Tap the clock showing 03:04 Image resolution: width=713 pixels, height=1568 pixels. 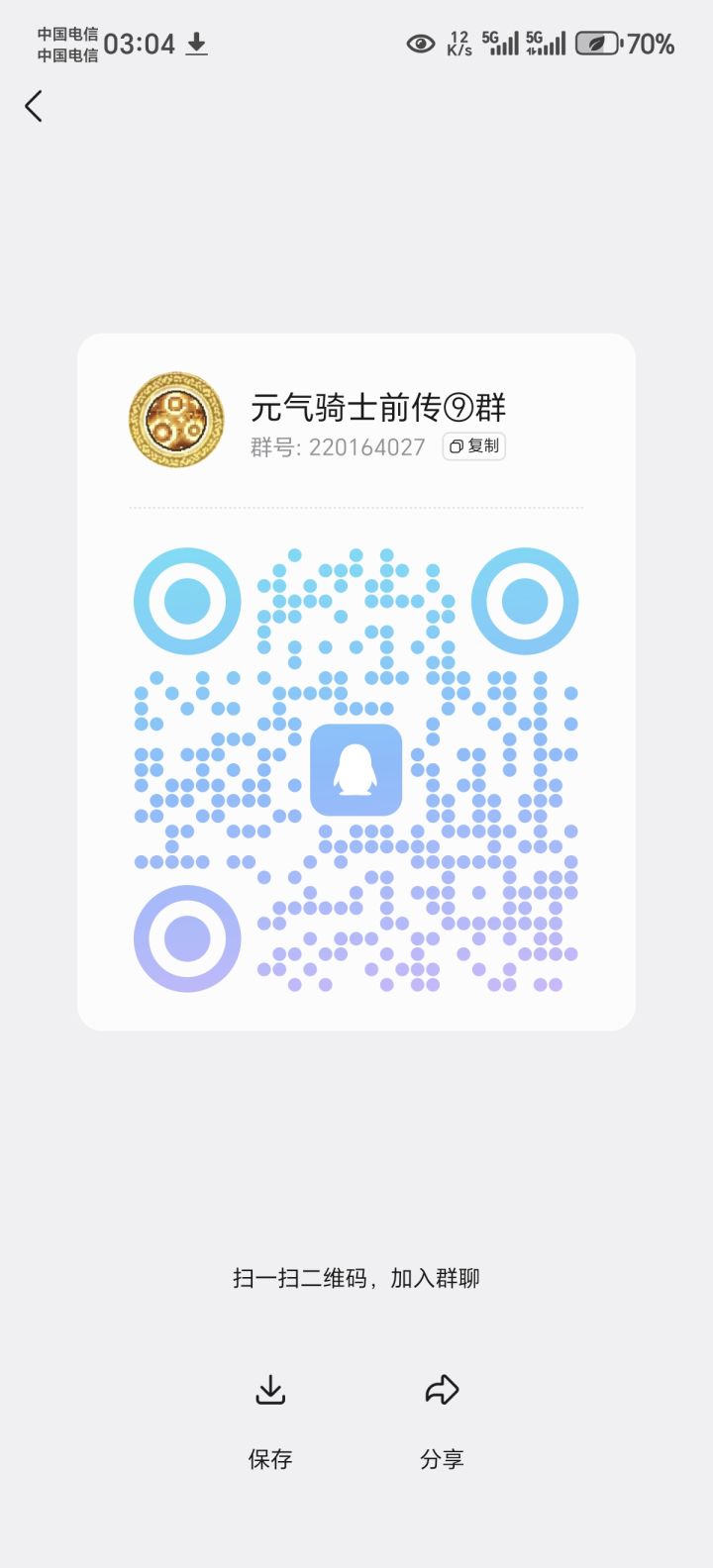point(139,44)
